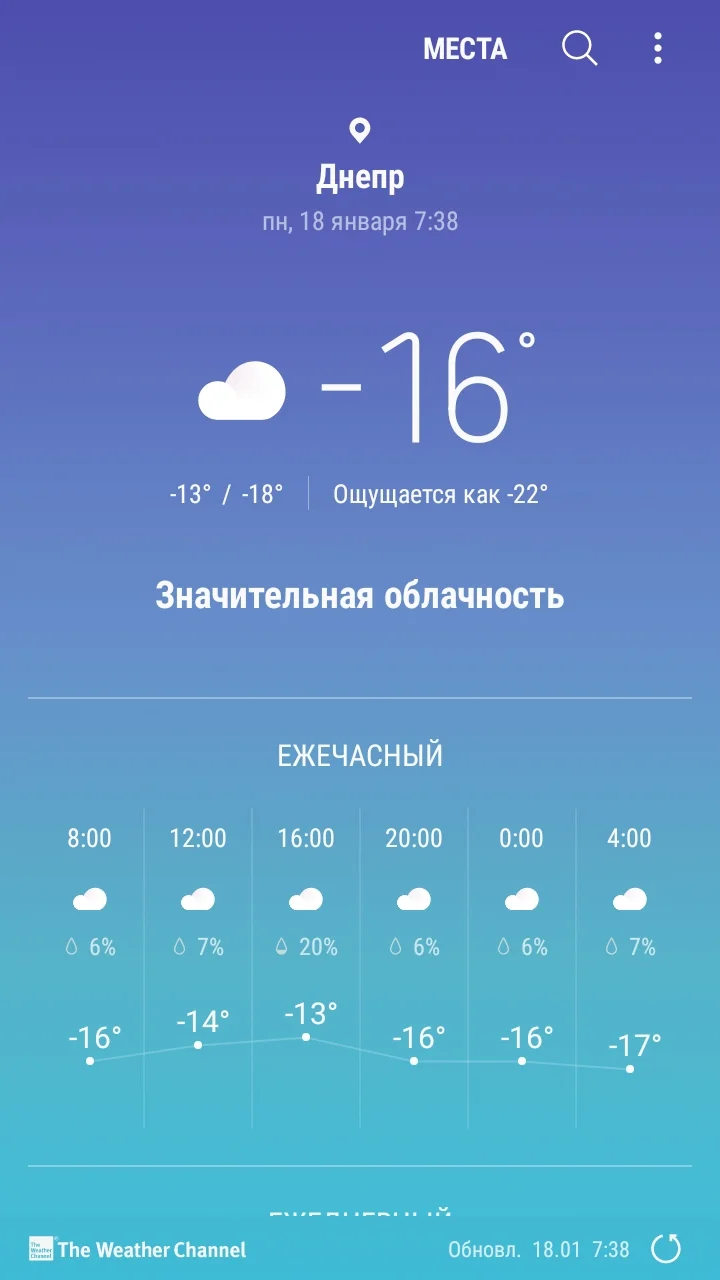Select the cloud icon at 16:00
This screenshot has width=720, height=1280.
tap(306, 898)
